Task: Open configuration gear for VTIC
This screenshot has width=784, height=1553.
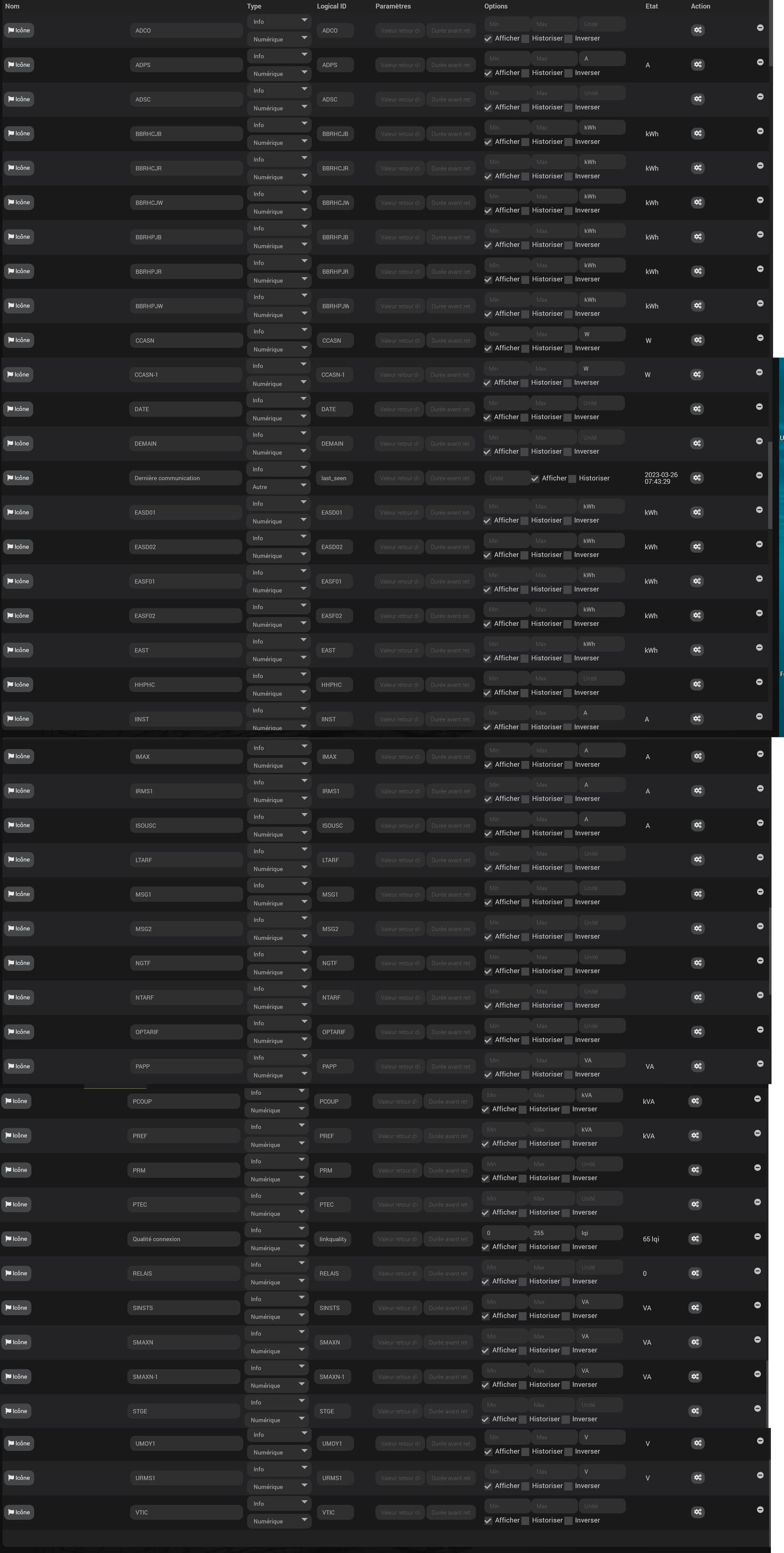Action: point(697,1512)
